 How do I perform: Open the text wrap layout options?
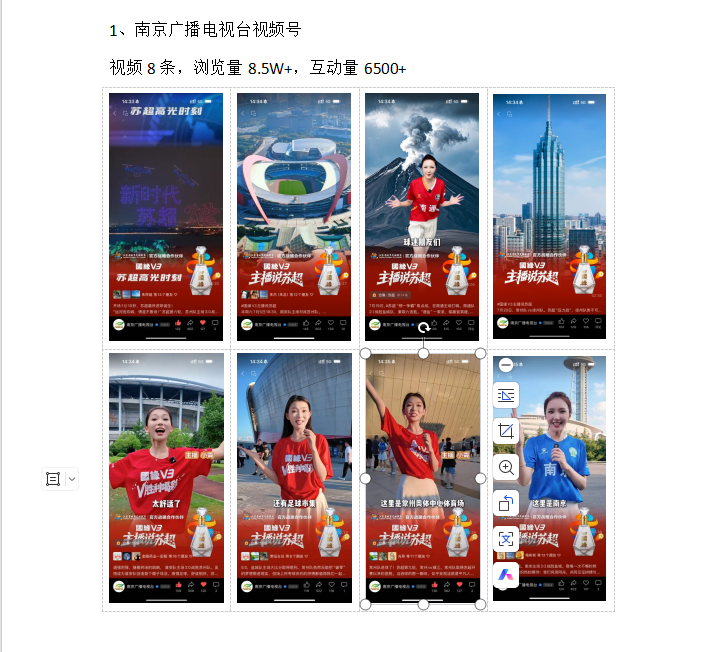coord(506,396)
